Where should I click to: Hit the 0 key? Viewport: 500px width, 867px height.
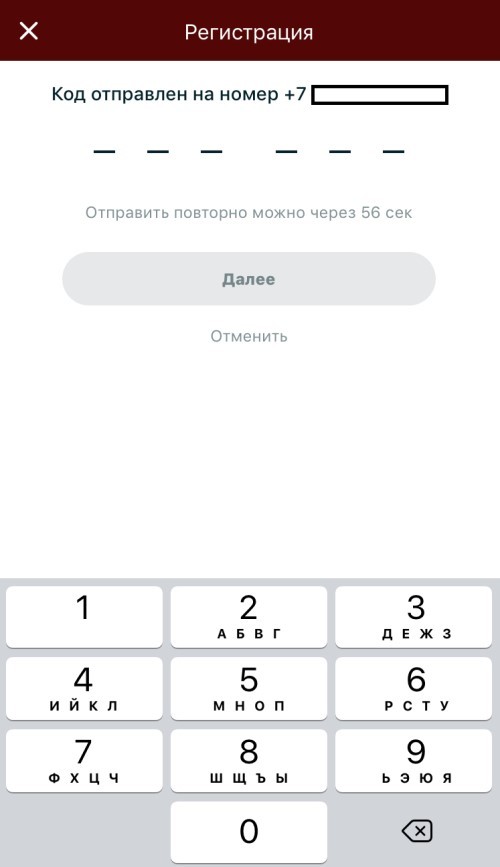(249, 832)
